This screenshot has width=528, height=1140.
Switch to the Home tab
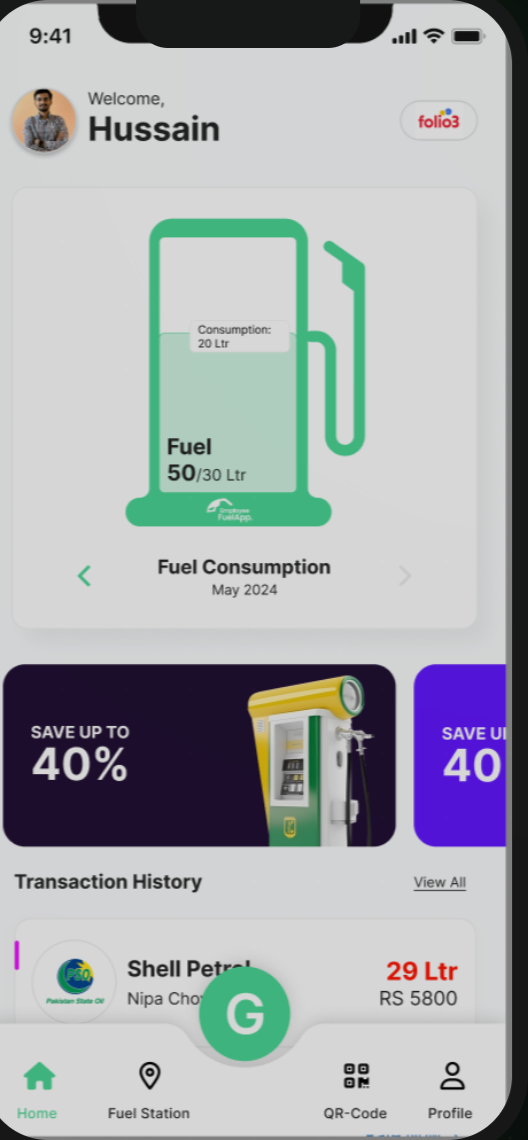[x=38, y=1091]
